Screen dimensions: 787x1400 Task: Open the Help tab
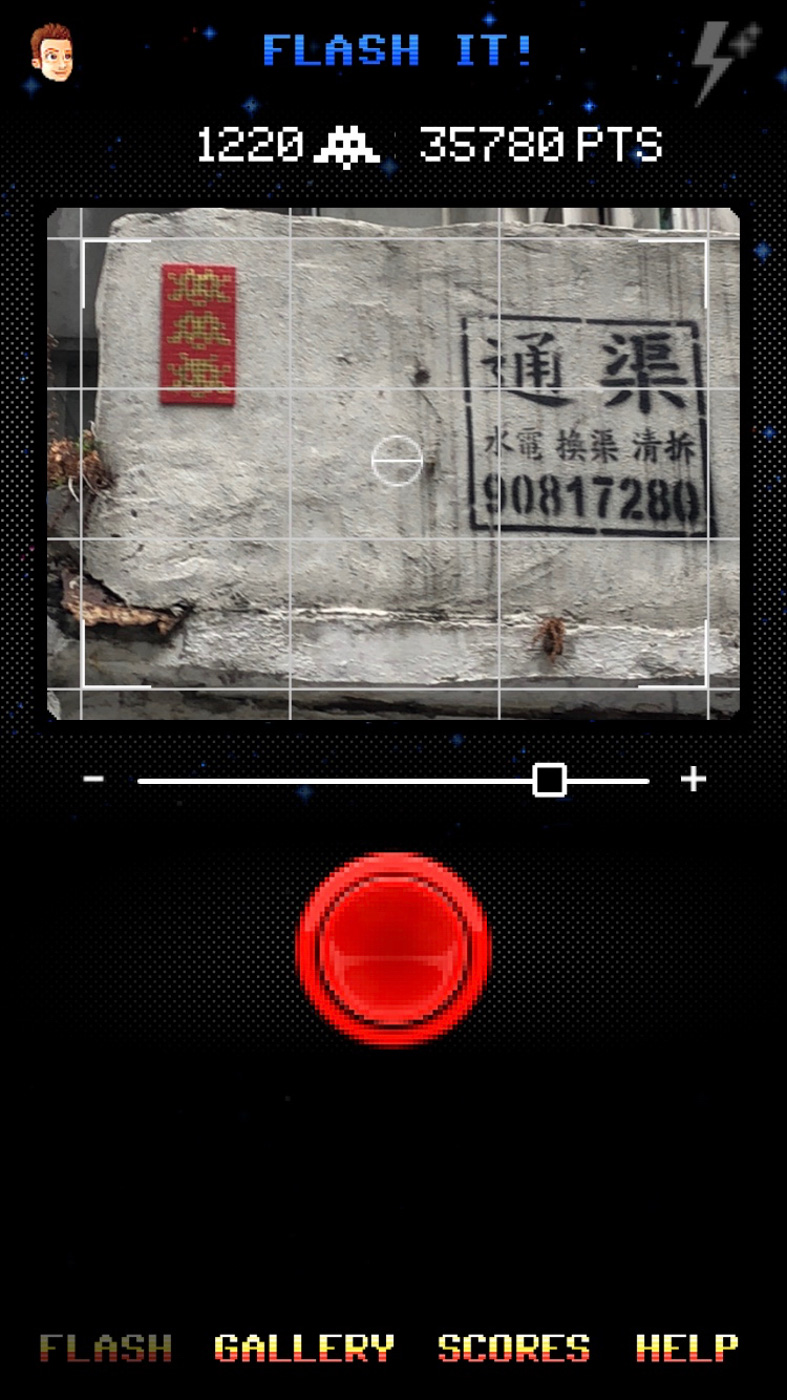[x=687, y=1348]
